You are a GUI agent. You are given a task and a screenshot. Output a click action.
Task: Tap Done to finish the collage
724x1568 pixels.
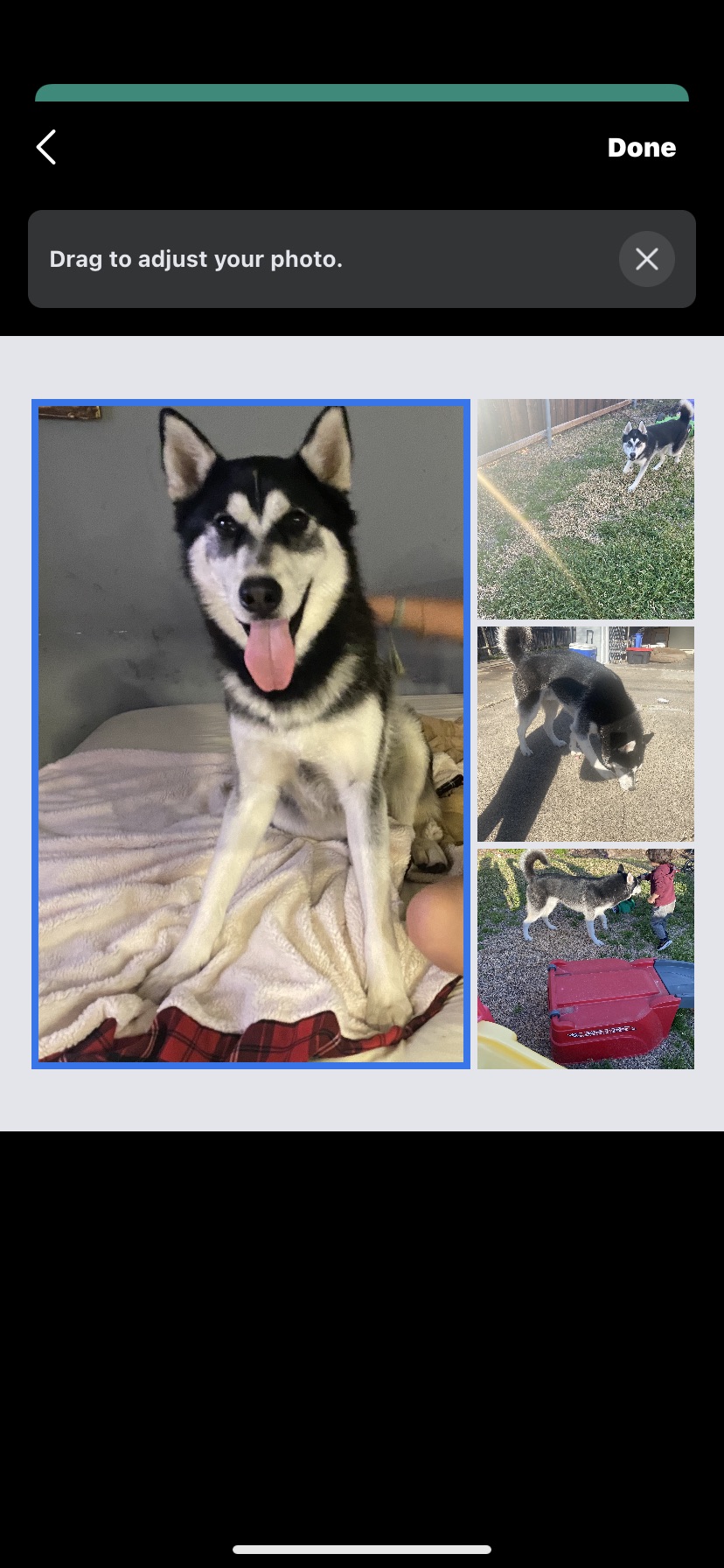pos(642,147)
